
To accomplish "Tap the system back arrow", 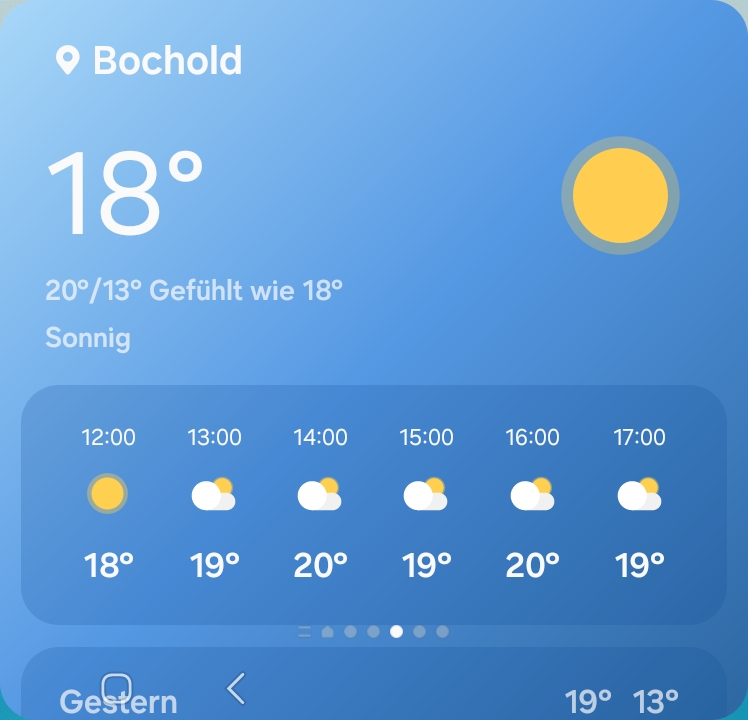I will [236, 688].
